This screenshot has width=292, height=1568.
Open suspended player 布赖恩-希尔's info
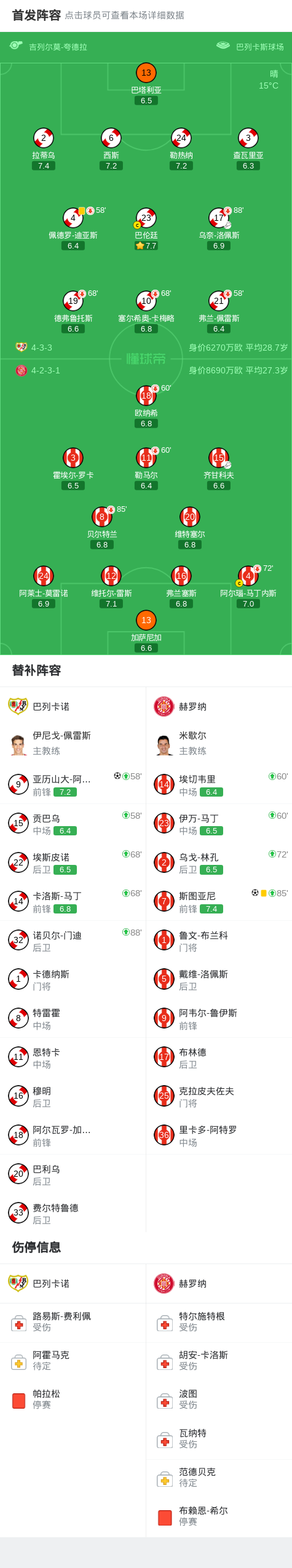tap(219, 1516)
